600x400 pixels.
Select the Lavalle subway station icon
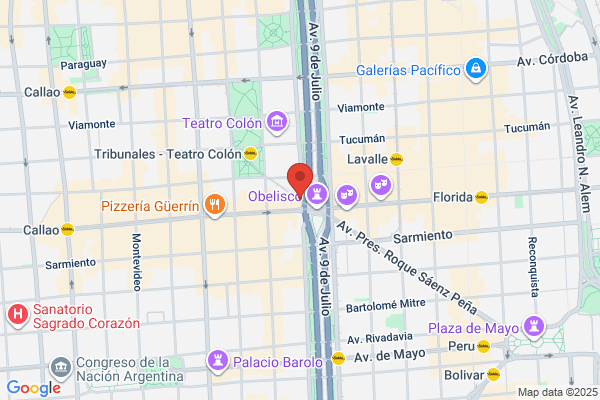(x=396, y=159)
